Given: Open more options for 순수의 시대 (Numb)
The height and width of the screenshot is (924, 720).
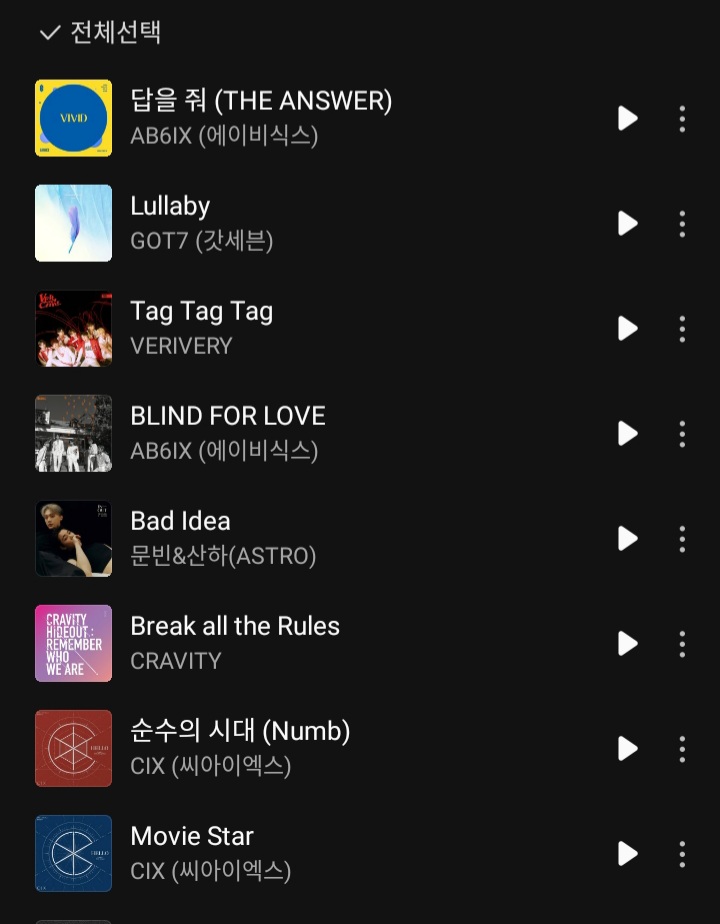Looking at the screenshot, I should click(x=682, y=748).
